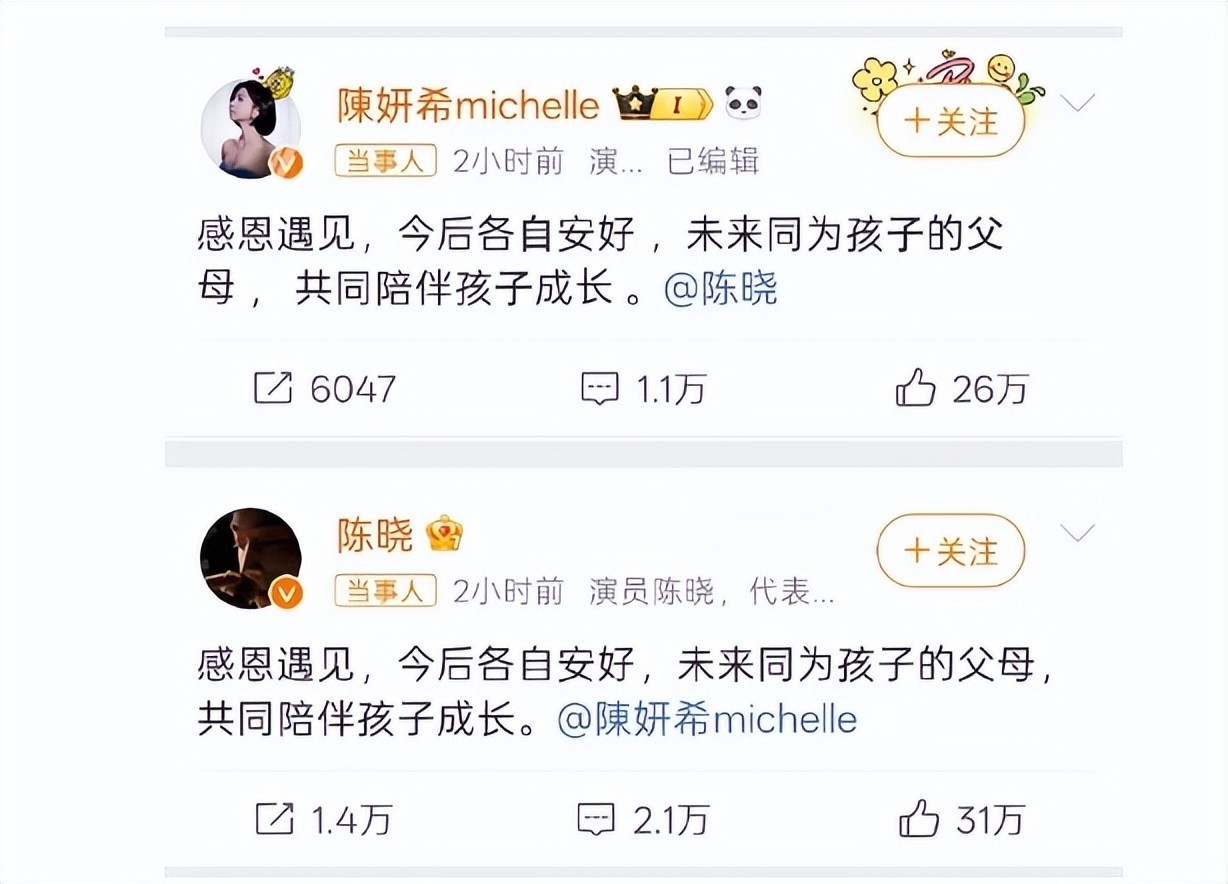
Task: Follow 陳妍希michelle
Action: point(950,122)
